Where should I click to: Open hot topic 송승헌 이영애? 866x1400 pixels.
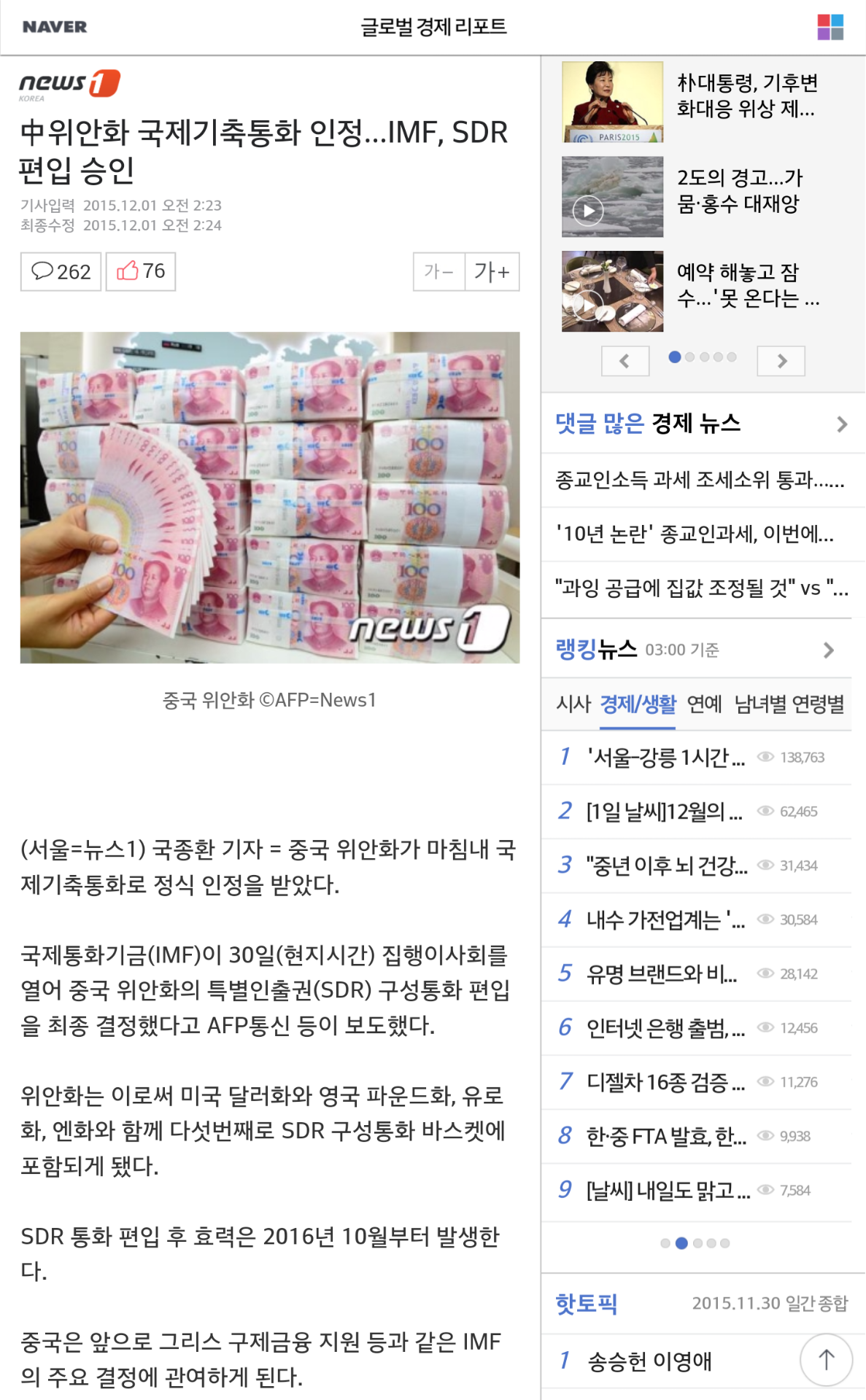[649, 1361]
